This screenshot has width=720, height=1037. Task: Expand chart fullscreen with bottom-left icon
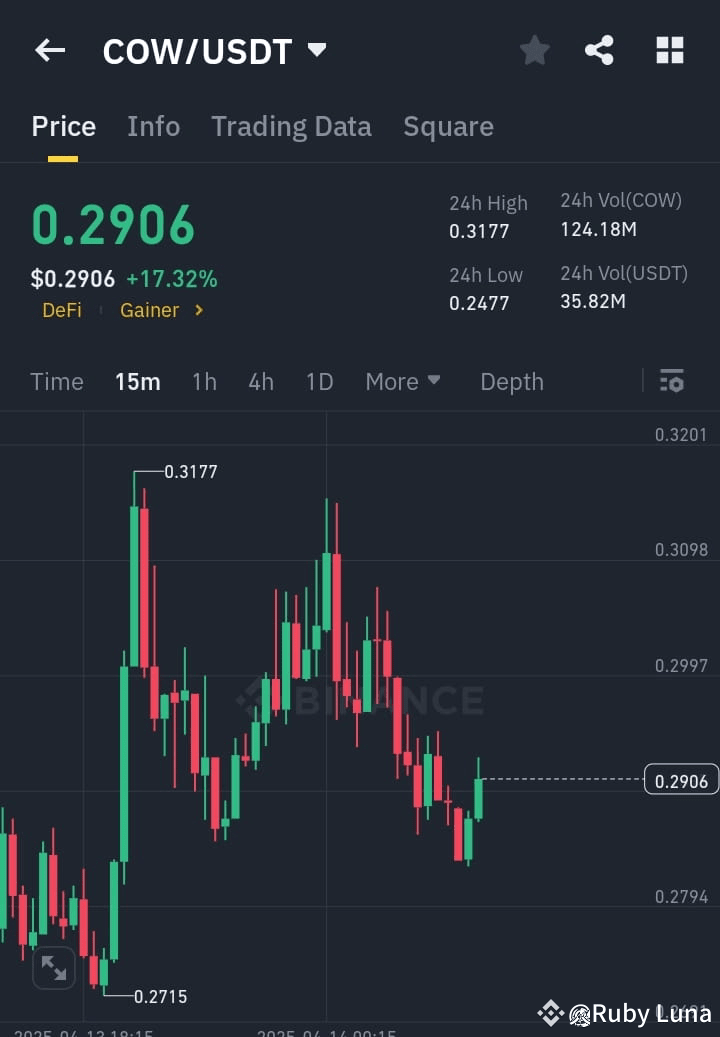point(54,967)
